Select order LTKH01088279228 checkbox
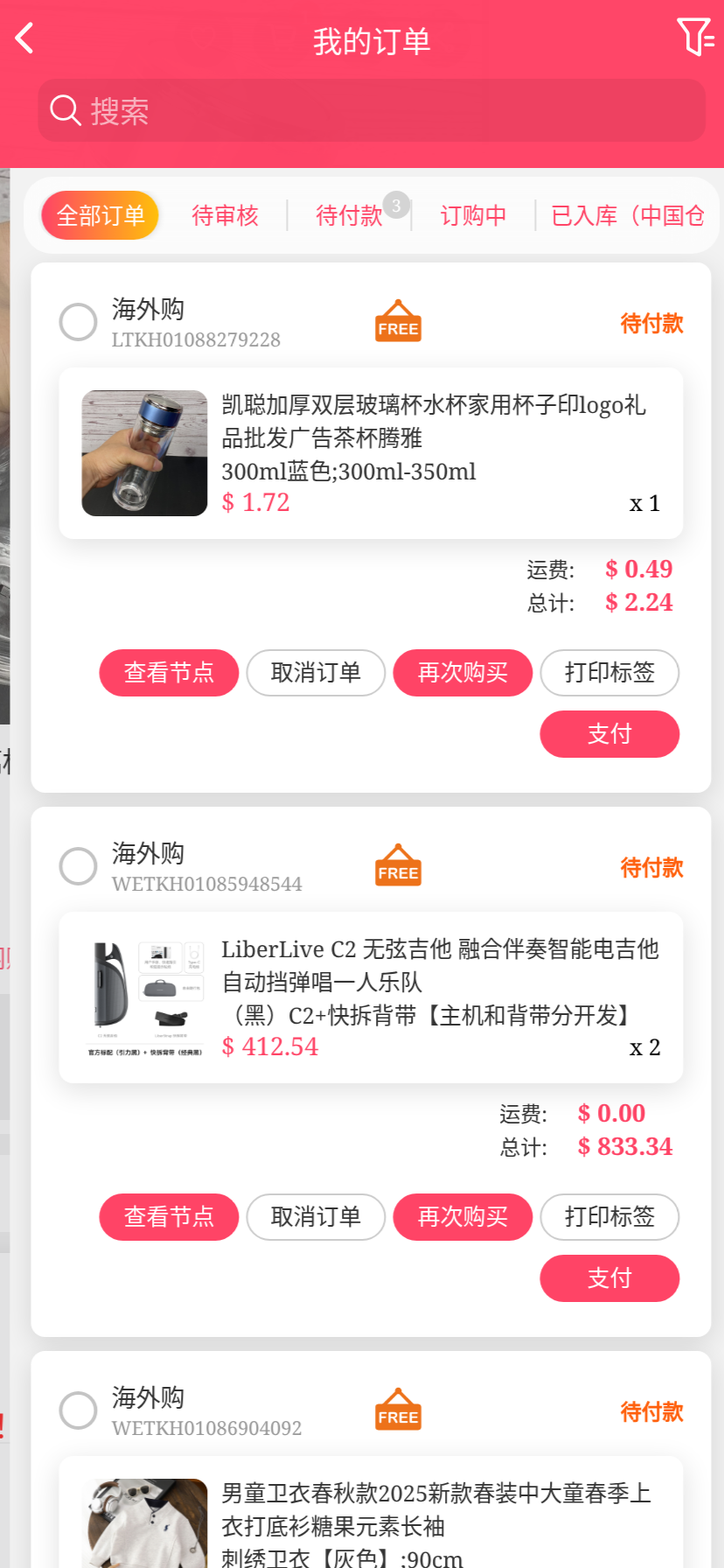The width and height of the screenshot is (724, 1568). pyautogui.click(x=78, y=322)
